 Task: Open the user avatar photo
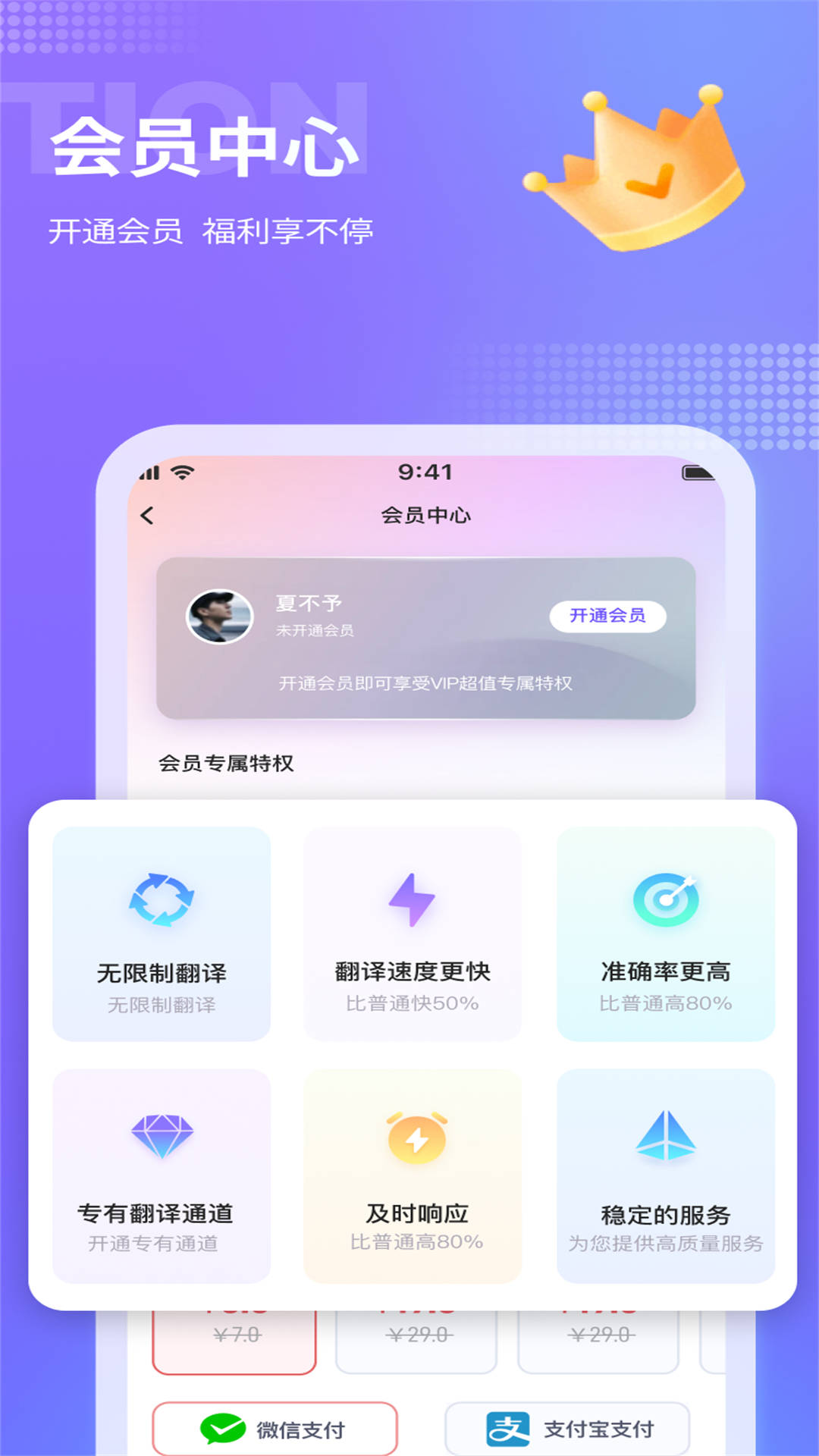point(220,616)
